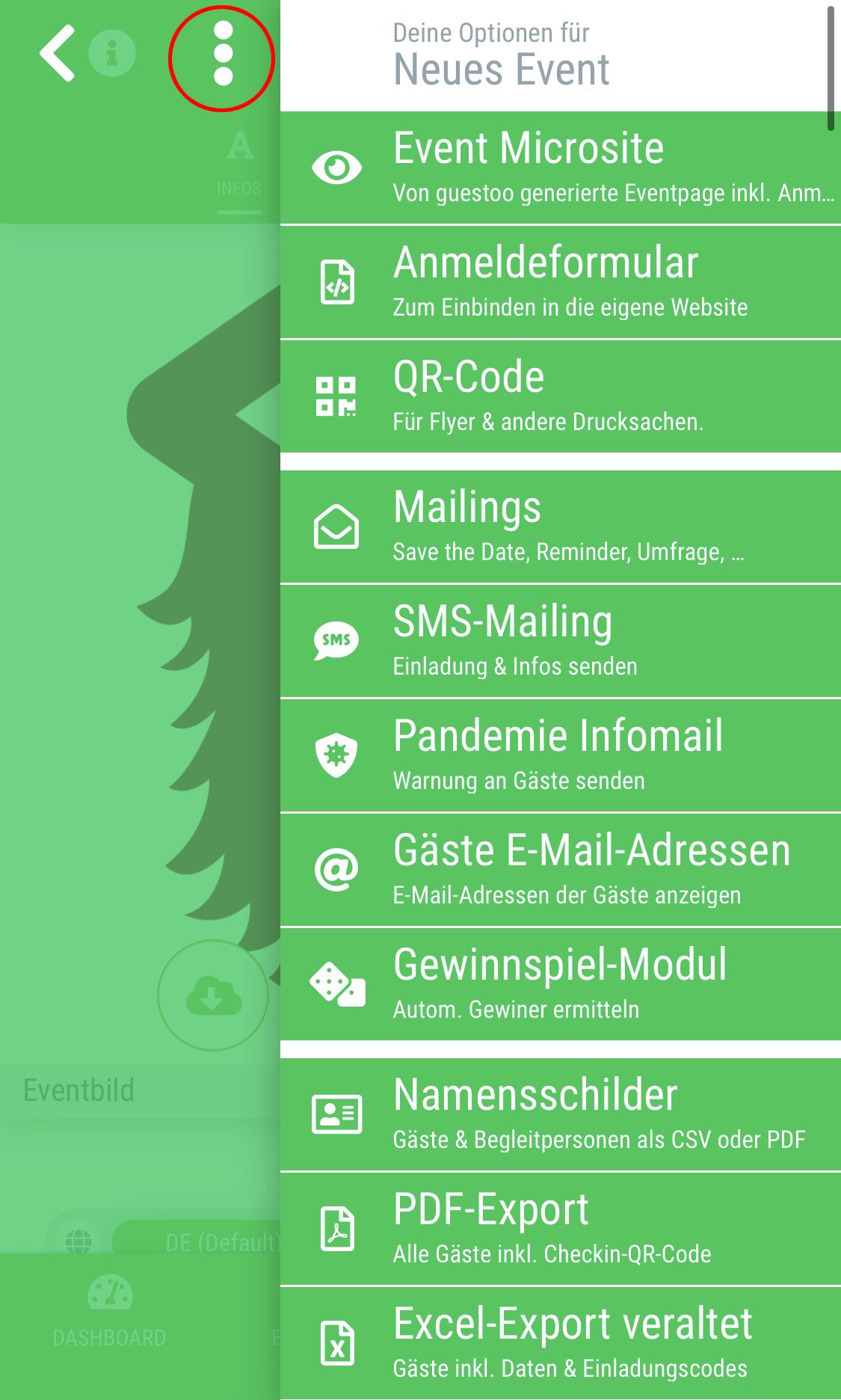The width and height of the screenshot is (841, 1400).
Task: Select Pandemie Infomail
Action: click(x=561, y=755)
